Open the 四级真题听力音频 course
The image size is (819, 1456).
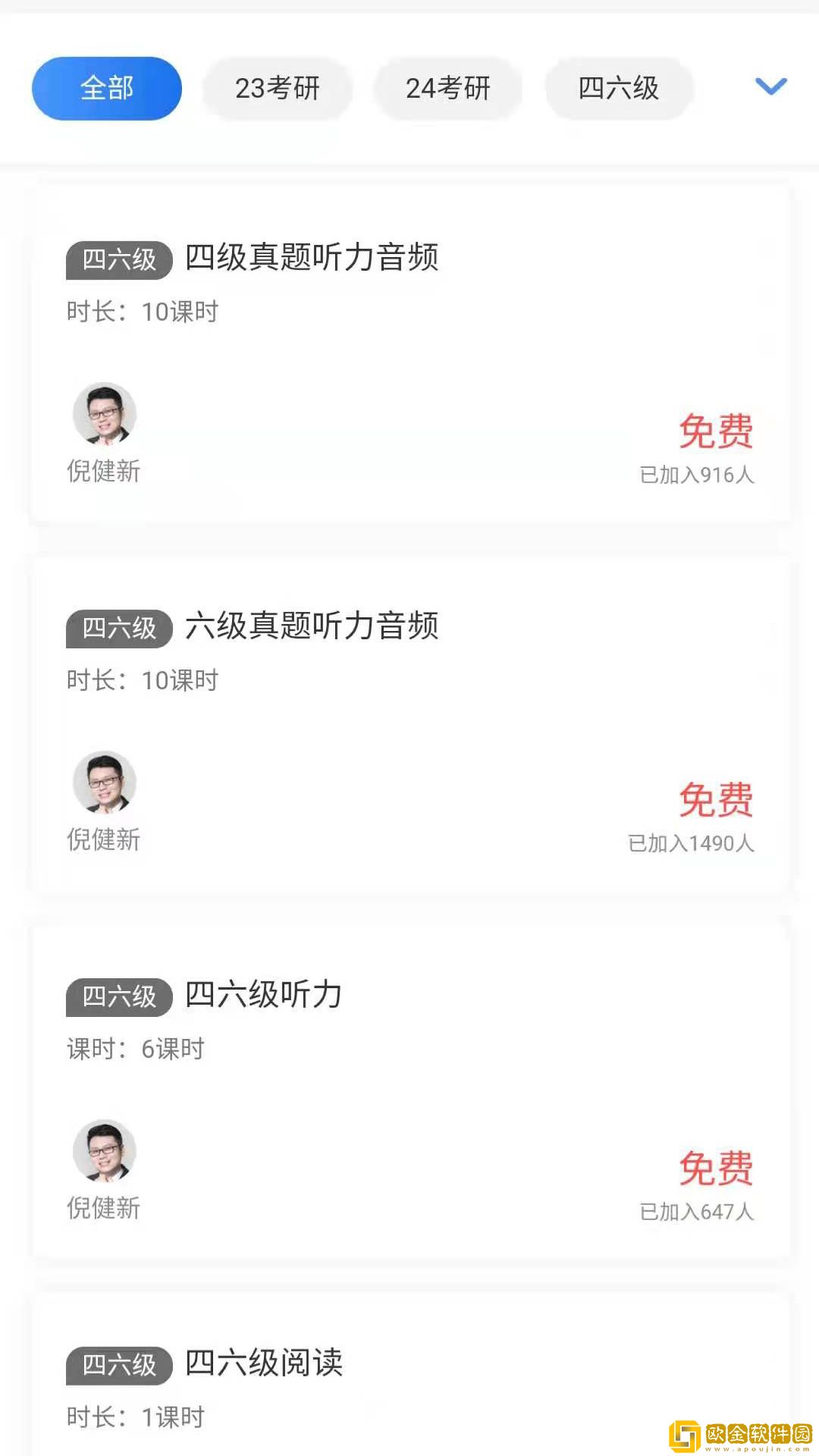(312, 258)
